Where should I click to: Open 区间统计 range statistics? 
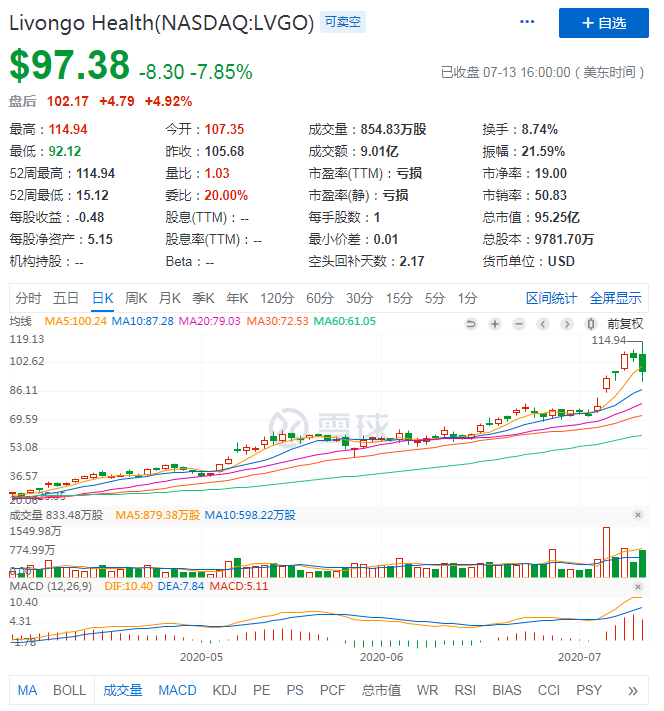pos(551,298)
